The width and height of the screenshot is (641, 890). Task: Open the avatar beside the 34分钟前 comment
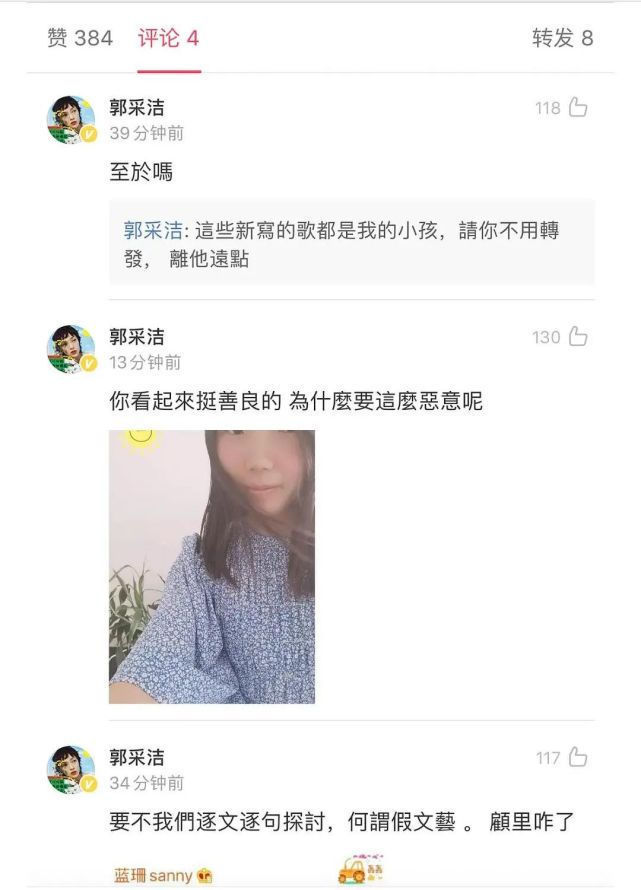[71, 769]
